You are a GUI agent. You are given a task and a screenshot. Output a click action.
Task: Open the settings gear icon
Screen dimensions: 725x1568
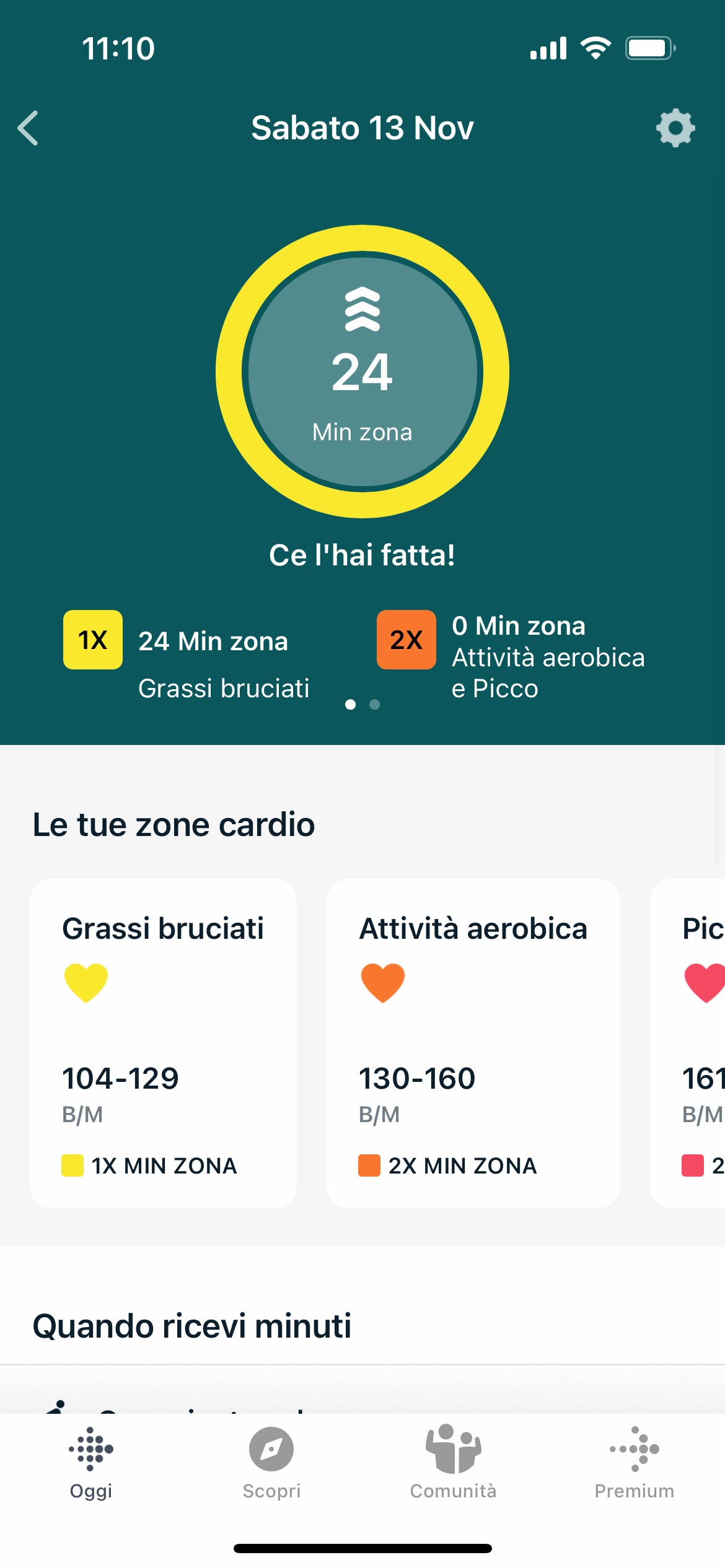[675, 128]
